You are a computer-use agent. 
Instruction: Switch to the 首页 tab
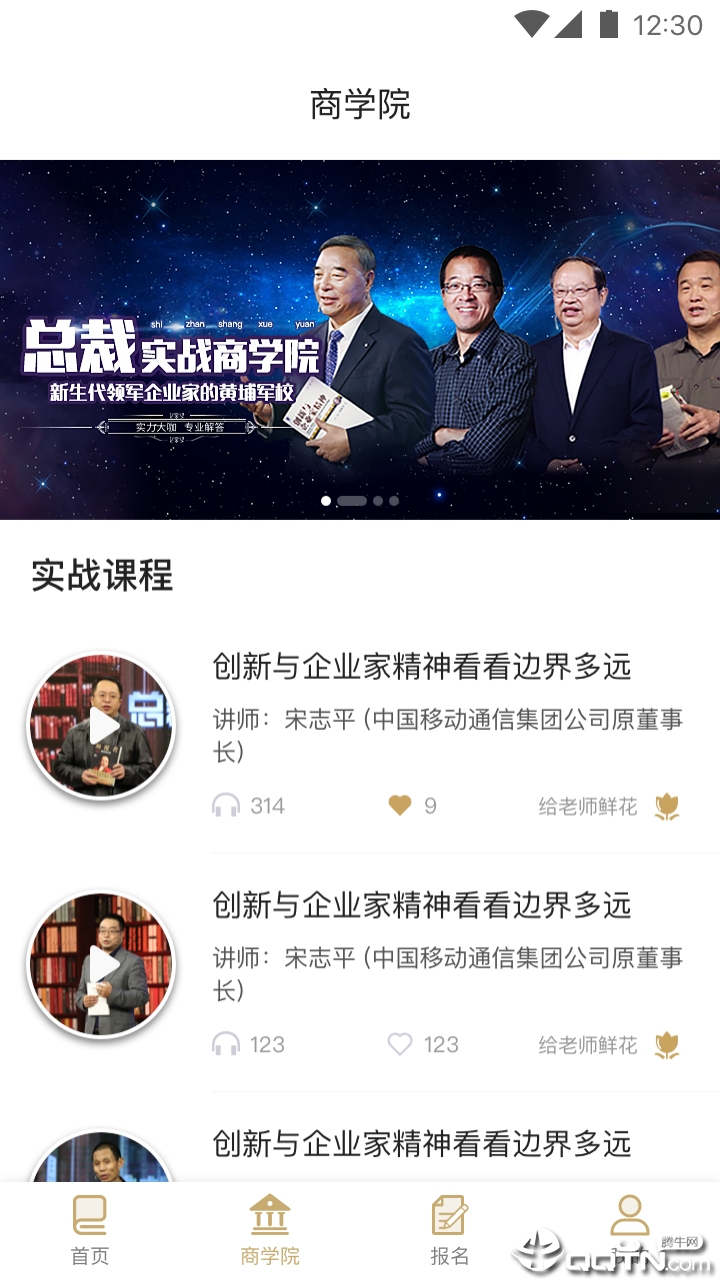click(90, 1231)
